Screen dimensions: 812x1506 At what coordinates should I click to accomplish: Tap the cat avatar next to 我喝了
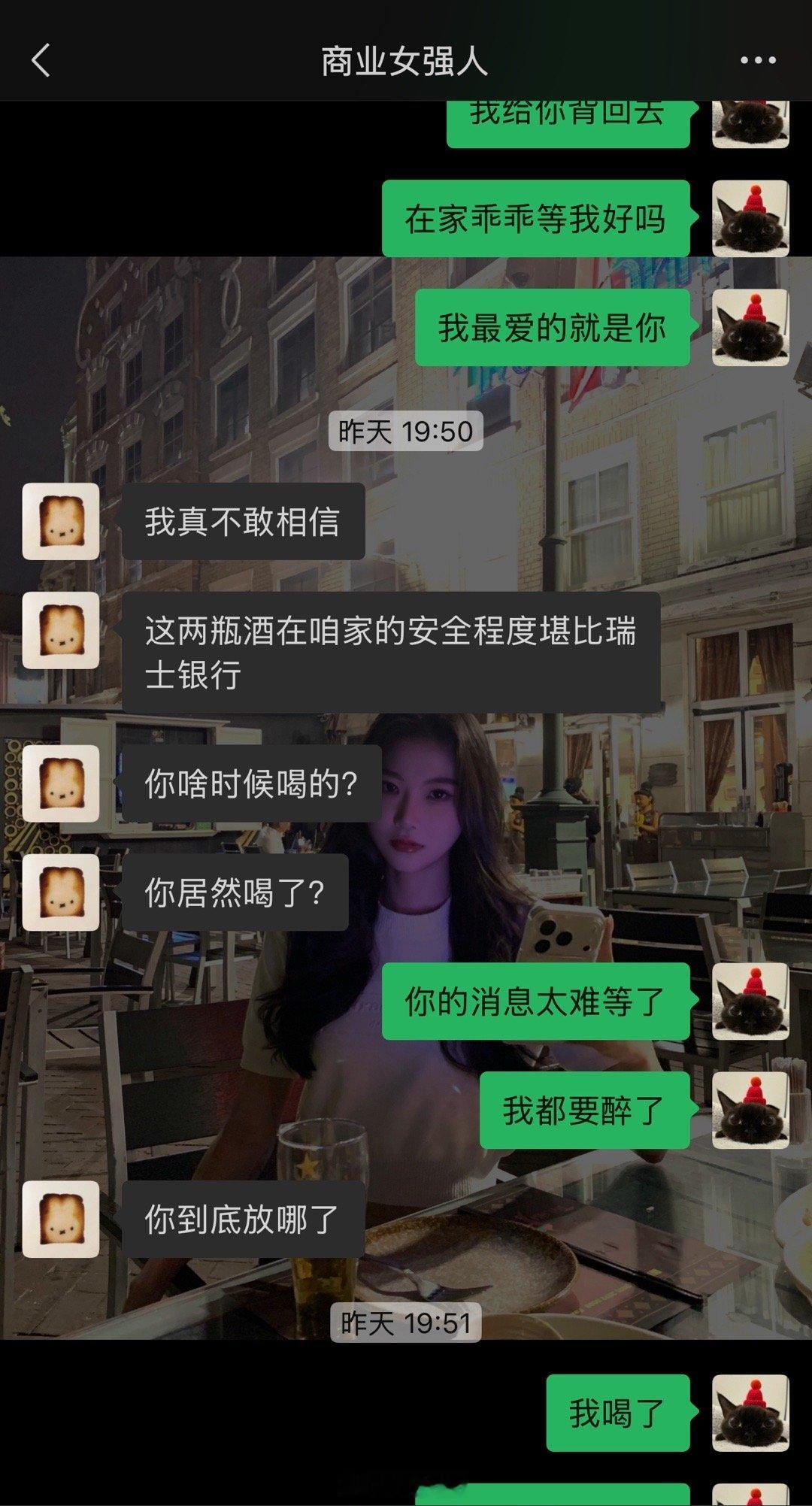point(752,1414)
